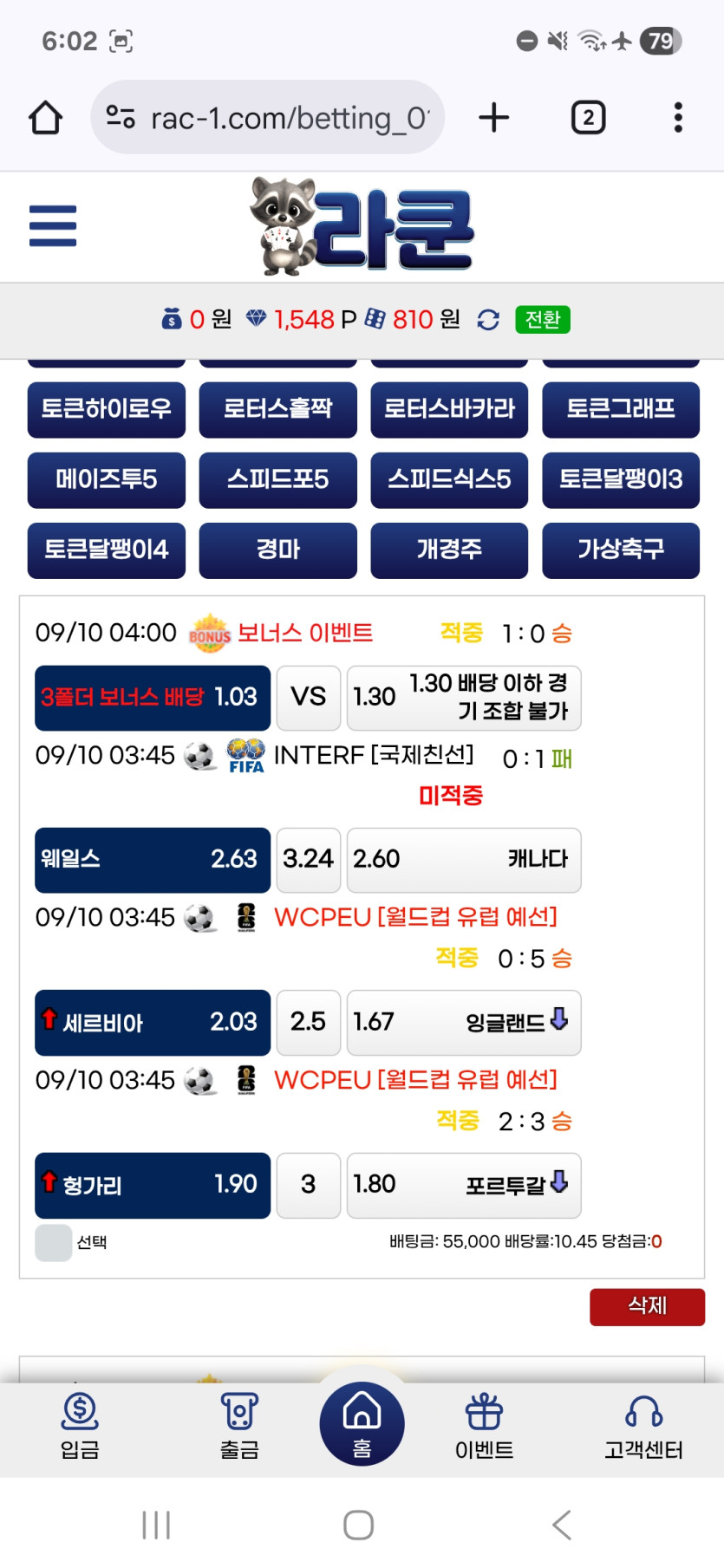
Task: Select the 로터스홀짝 game
Action: click(277, 409)
